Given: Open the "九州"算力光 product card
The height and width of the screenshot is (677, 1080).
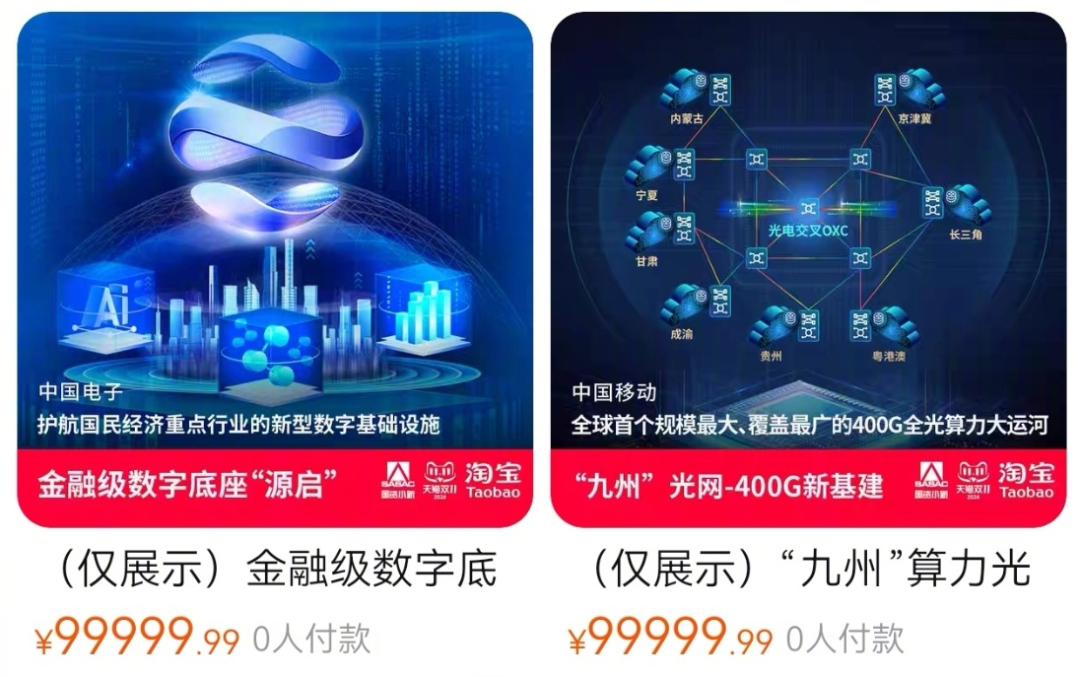Looking at the screenshot, I should click(x=808, y=270).
